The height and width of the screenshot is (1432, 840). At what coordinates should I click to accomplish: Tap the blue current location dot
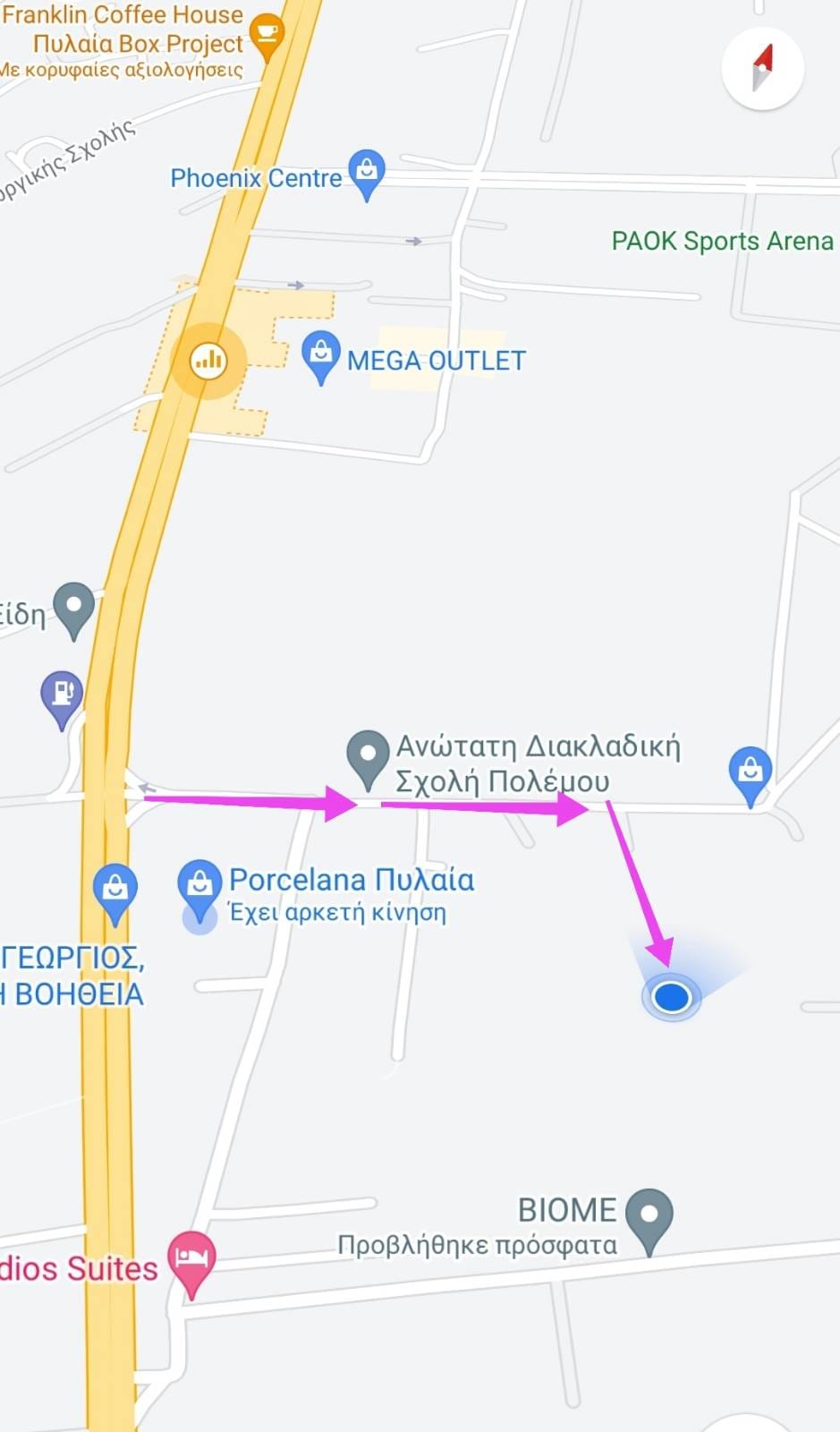[671, 996]
